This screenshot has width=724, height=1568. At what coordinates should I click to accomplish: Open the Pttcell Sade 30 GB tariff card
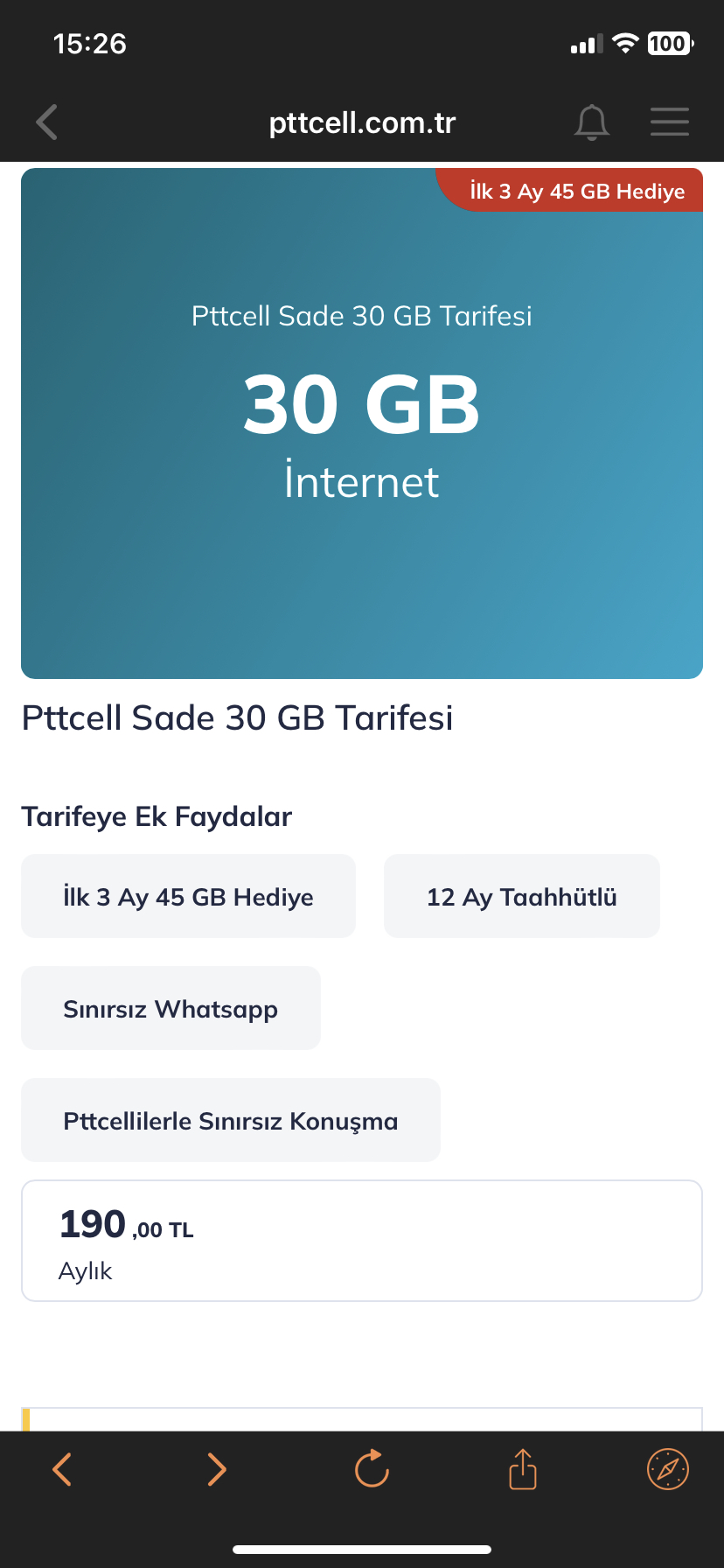pyautogui.click(x=362, y=423)
